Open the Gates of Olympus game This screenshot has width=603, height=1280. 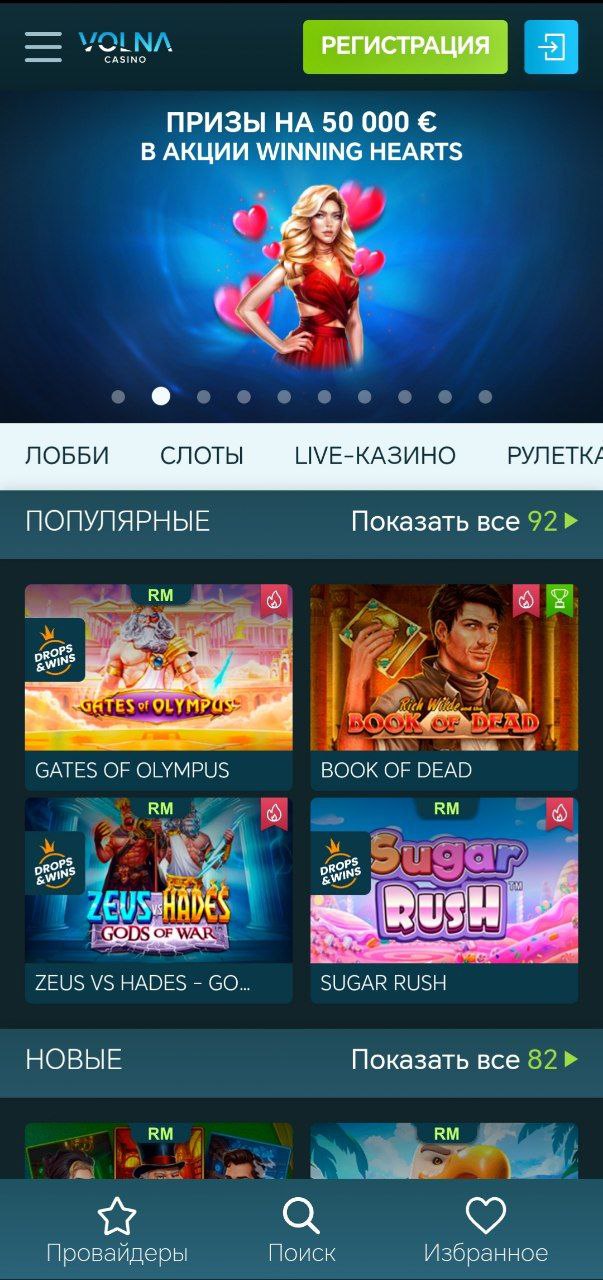tap(159, 687)
